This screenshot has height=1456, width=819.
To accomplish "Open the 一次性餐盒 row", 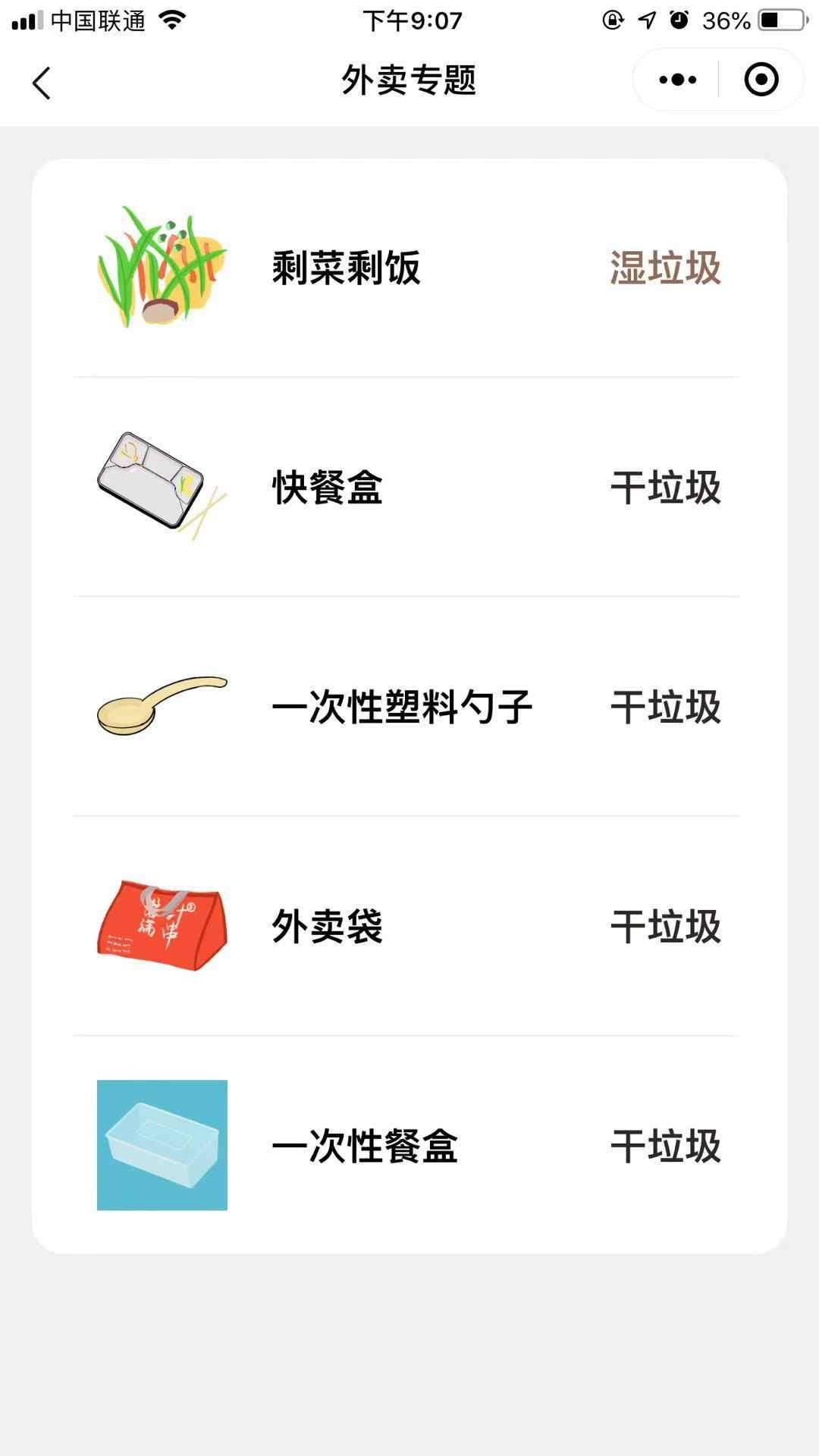I will click(408, 1145).
